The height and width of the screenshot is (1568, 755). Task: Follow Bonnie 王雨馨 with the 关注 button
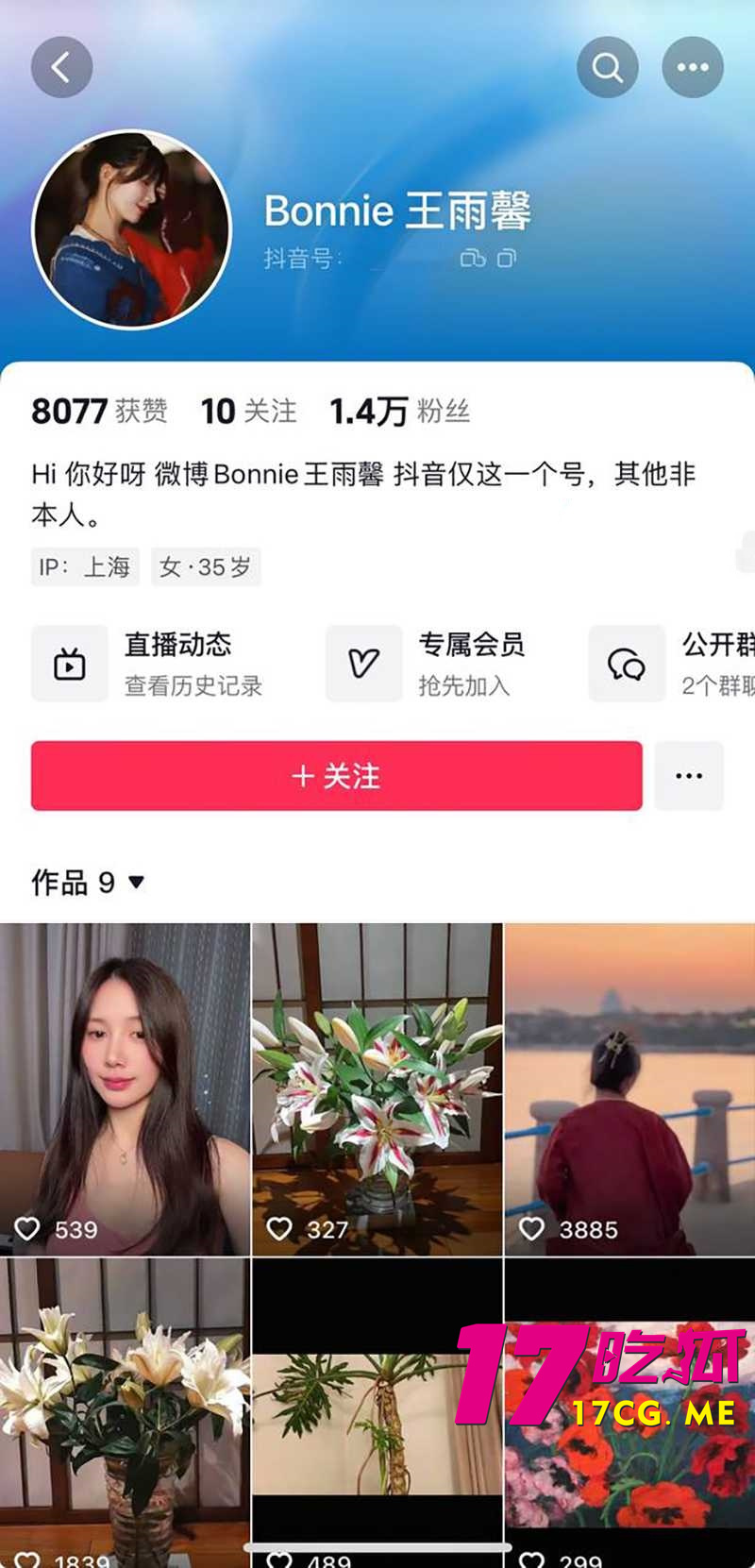[336, 776]
